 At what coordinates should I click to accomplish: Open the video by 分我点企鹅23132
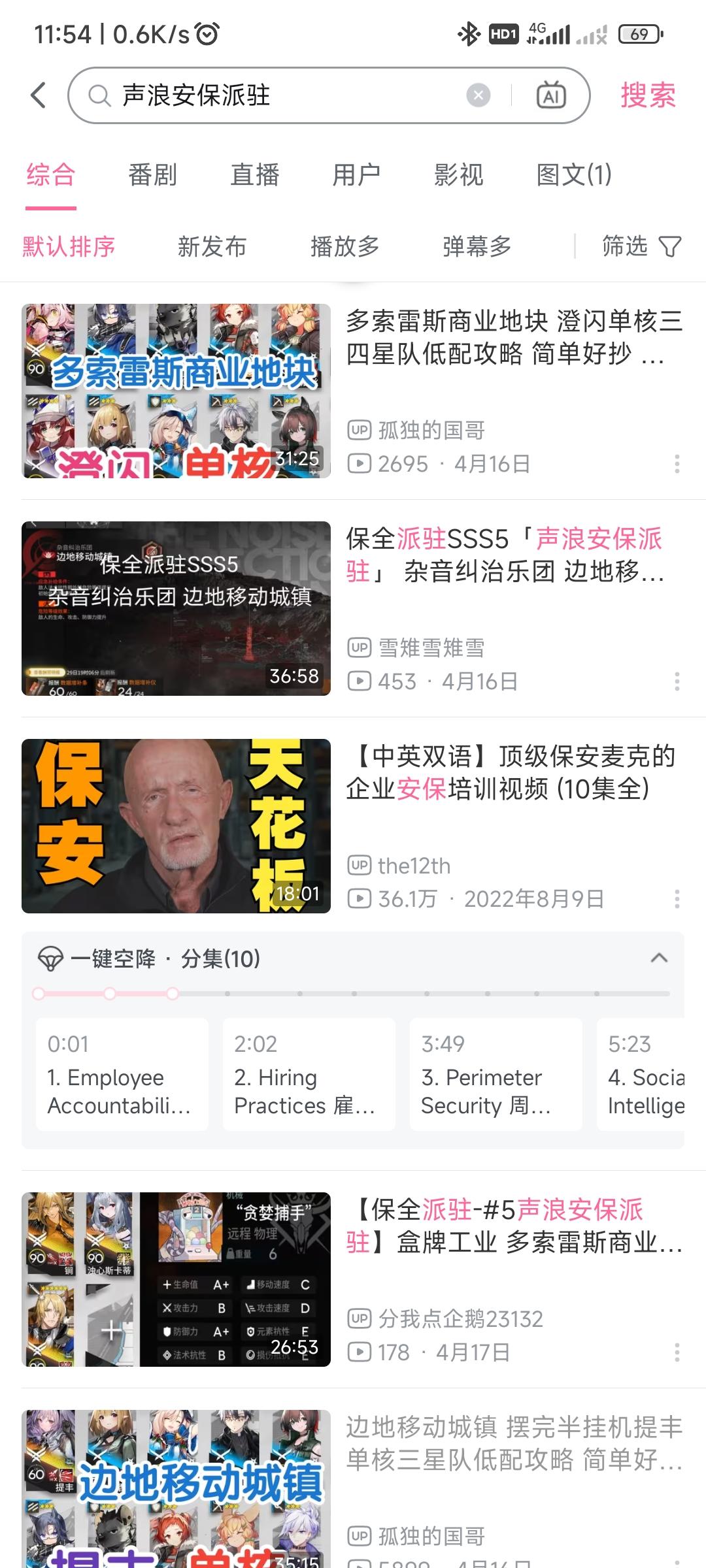tap(353, 1279)
